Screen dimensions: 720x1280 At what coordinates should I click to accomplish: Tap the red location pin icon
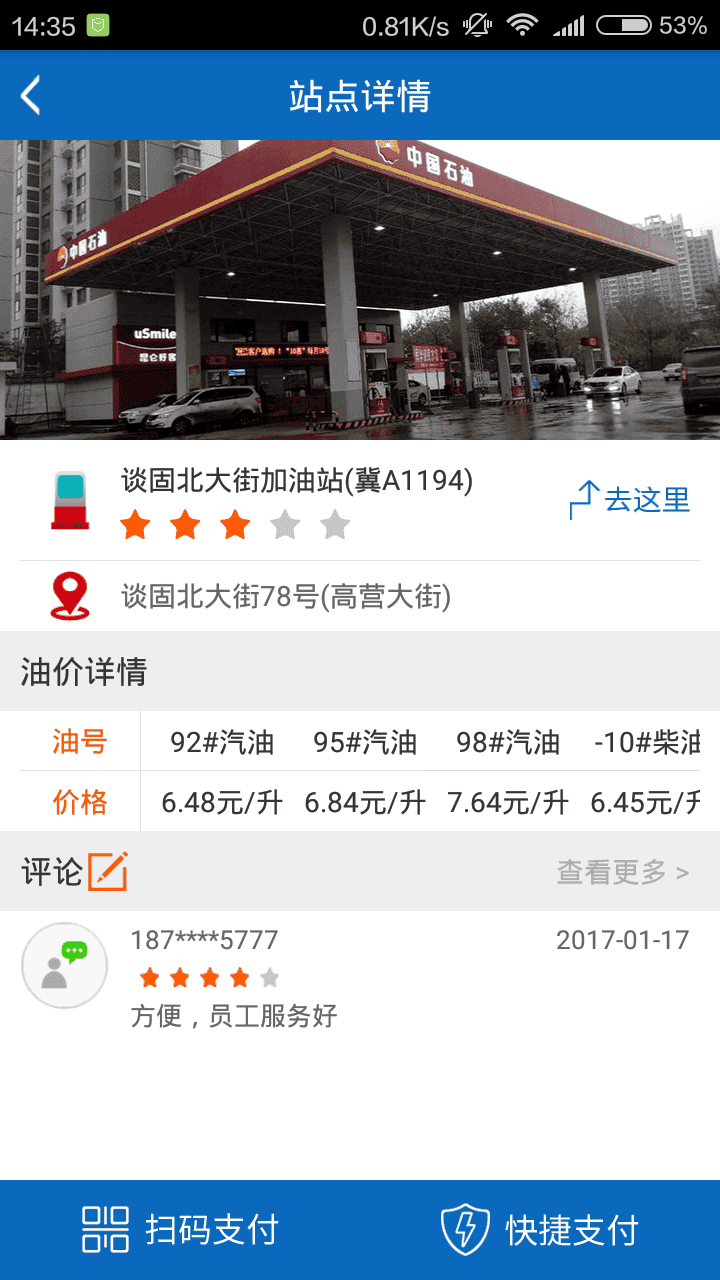point(69,594)
